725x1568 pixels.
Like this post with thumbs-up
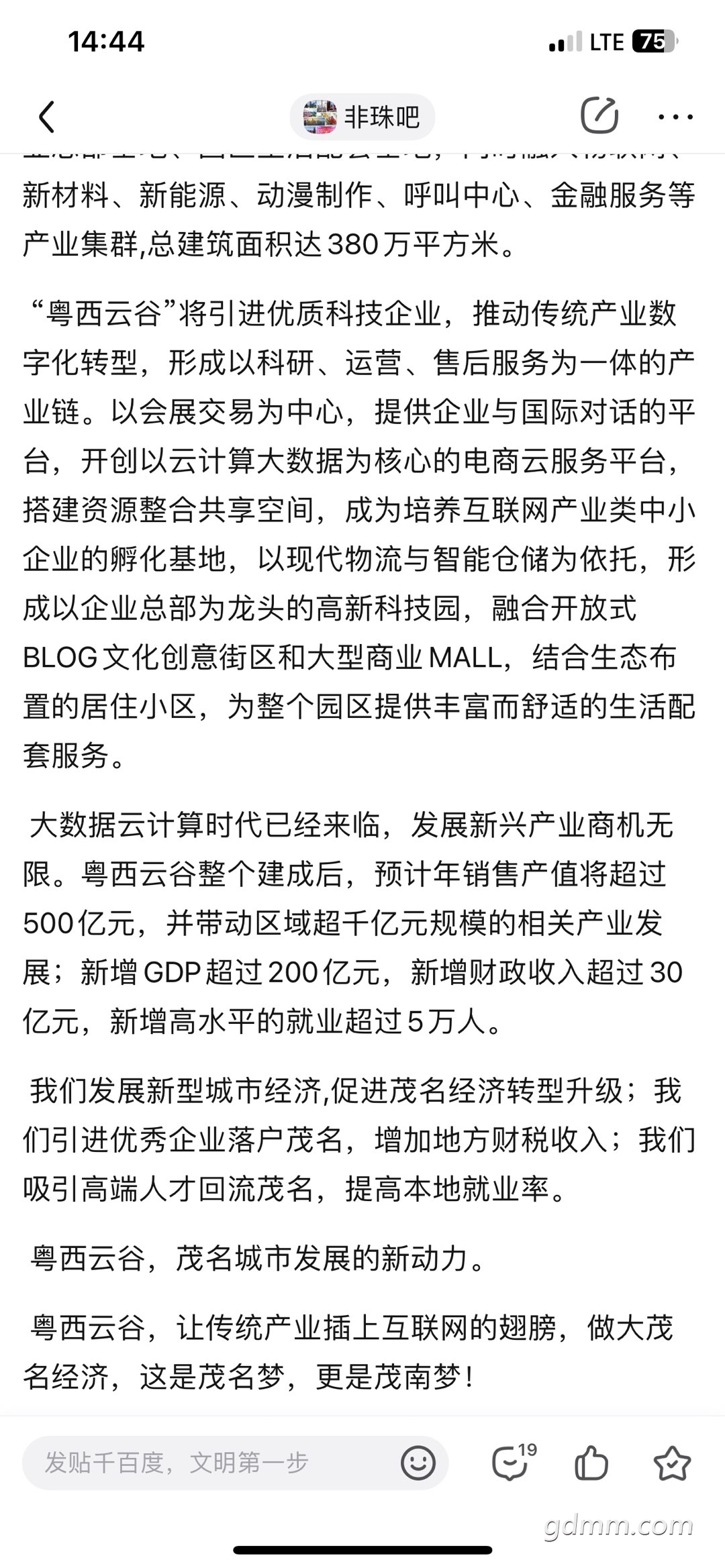(x=591, y=1463)
